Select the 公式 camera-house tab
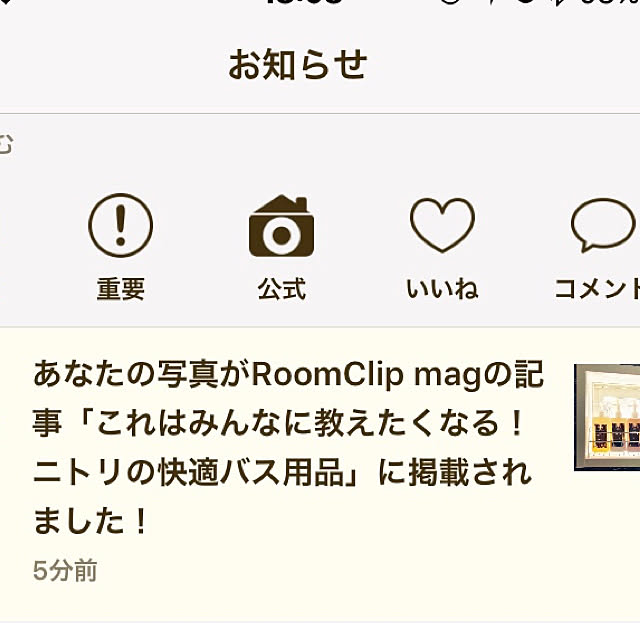 (x=281, y=245)
